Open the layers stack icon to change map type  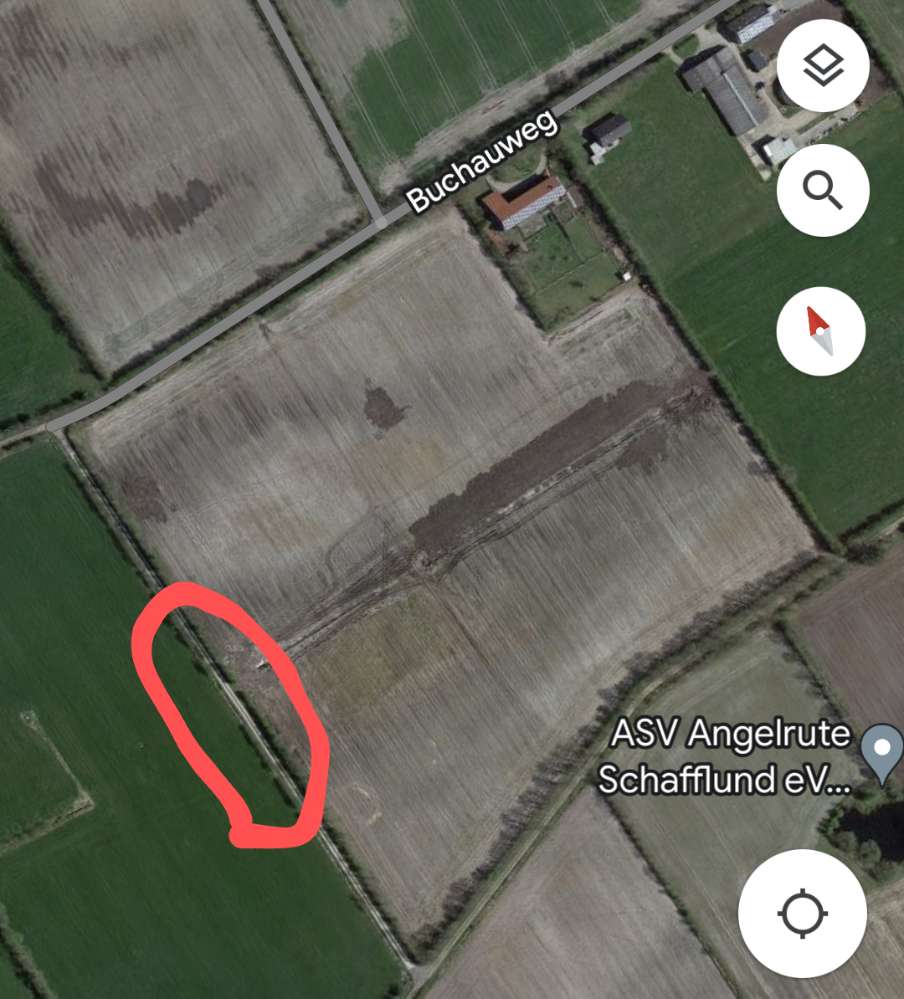point(821,63)
